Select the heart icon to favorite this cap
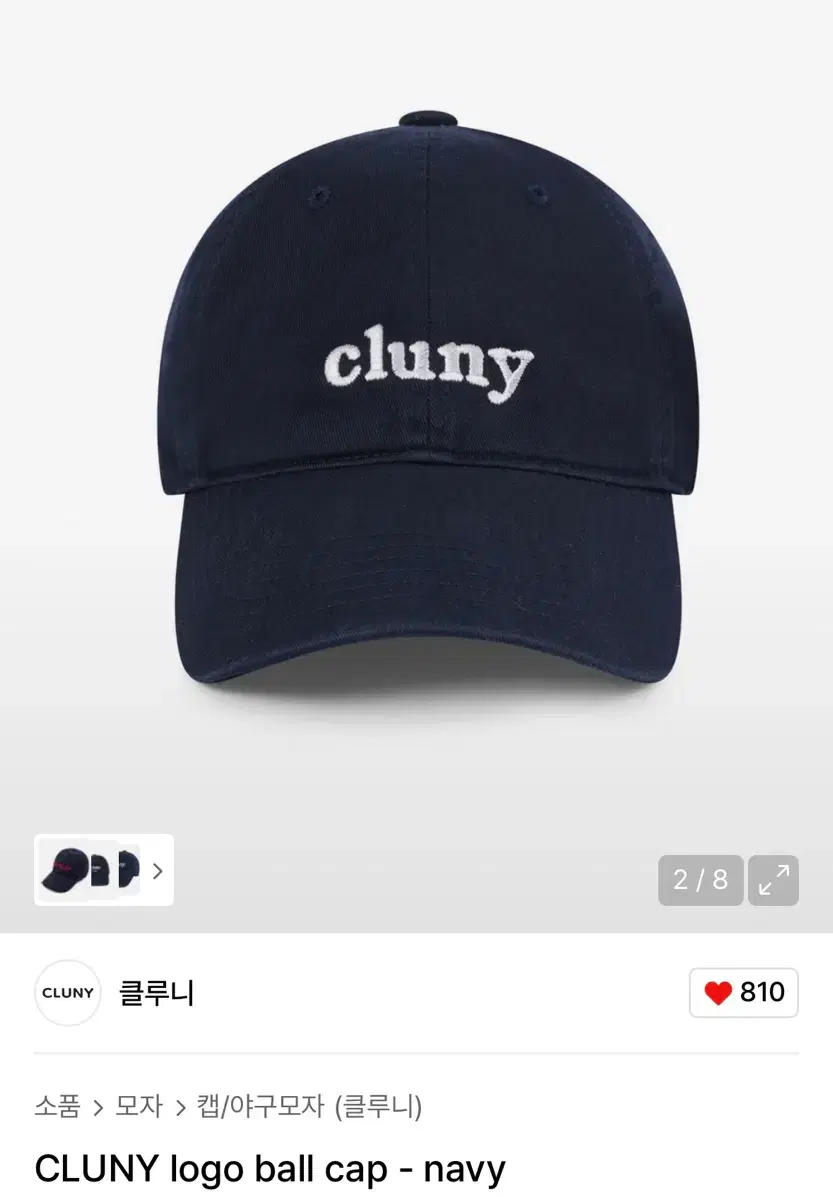This screenshot has height=1200, width=833. (717, 993)
